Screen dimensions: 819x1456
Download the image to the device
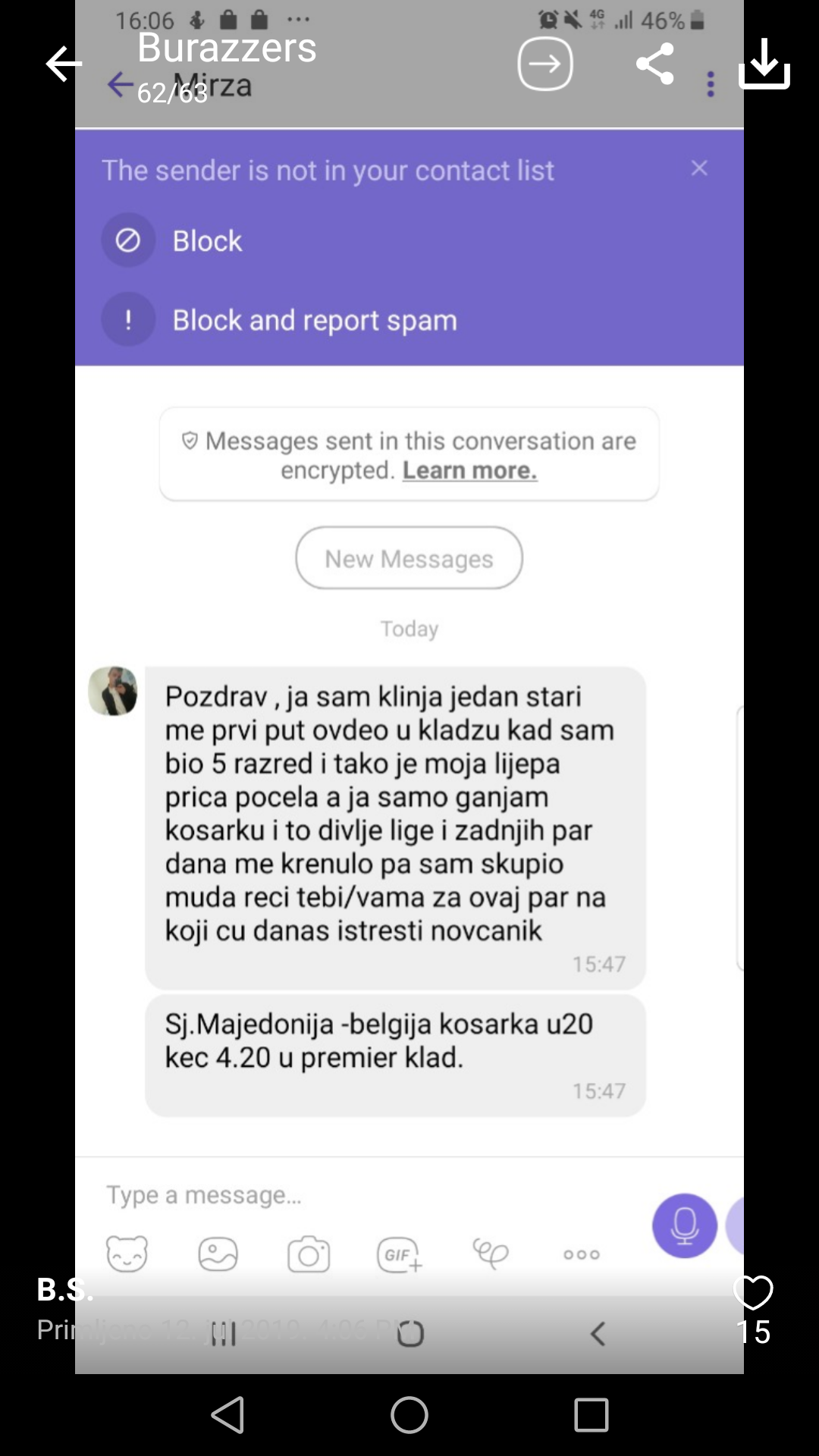[764, 64]
